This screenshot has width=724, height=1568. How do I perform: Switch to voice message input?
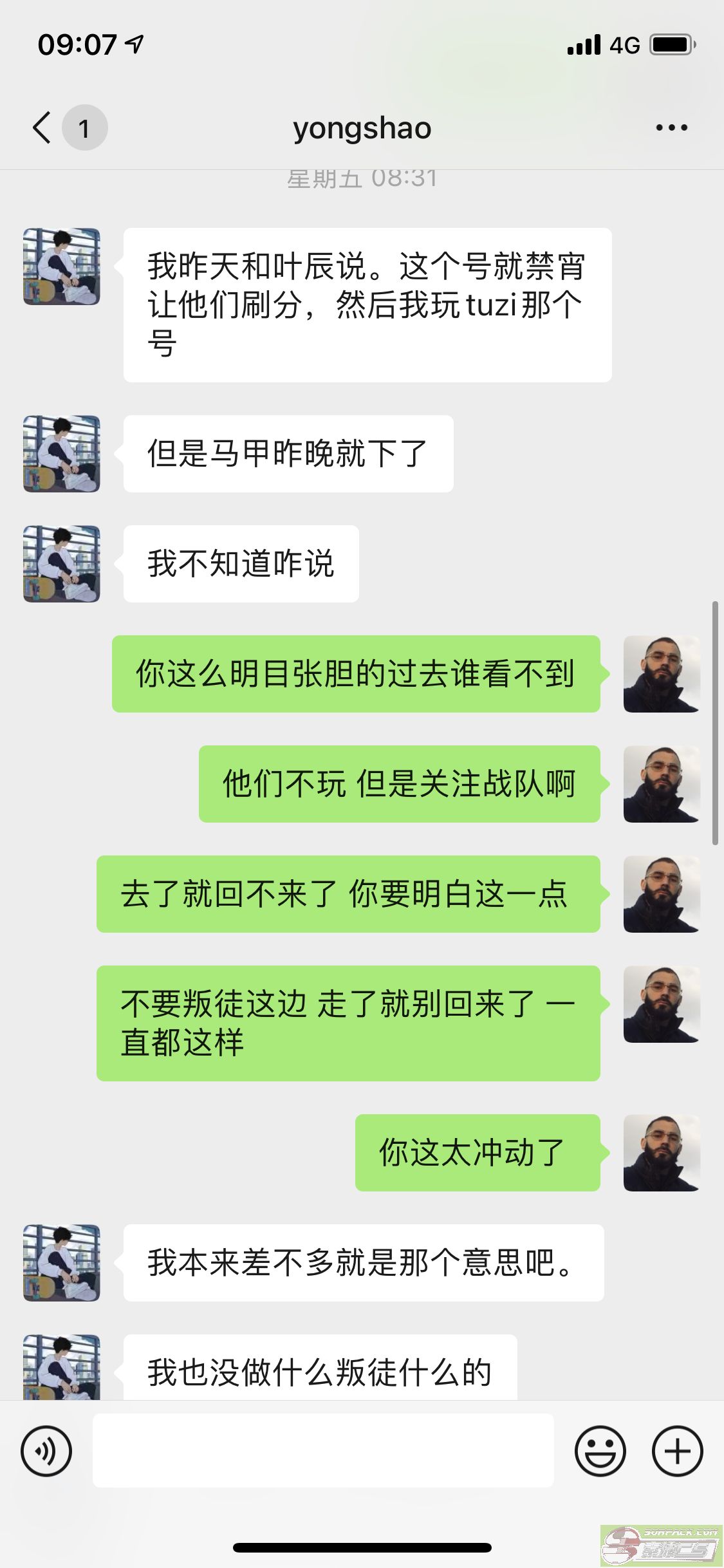coord(46,1451)
